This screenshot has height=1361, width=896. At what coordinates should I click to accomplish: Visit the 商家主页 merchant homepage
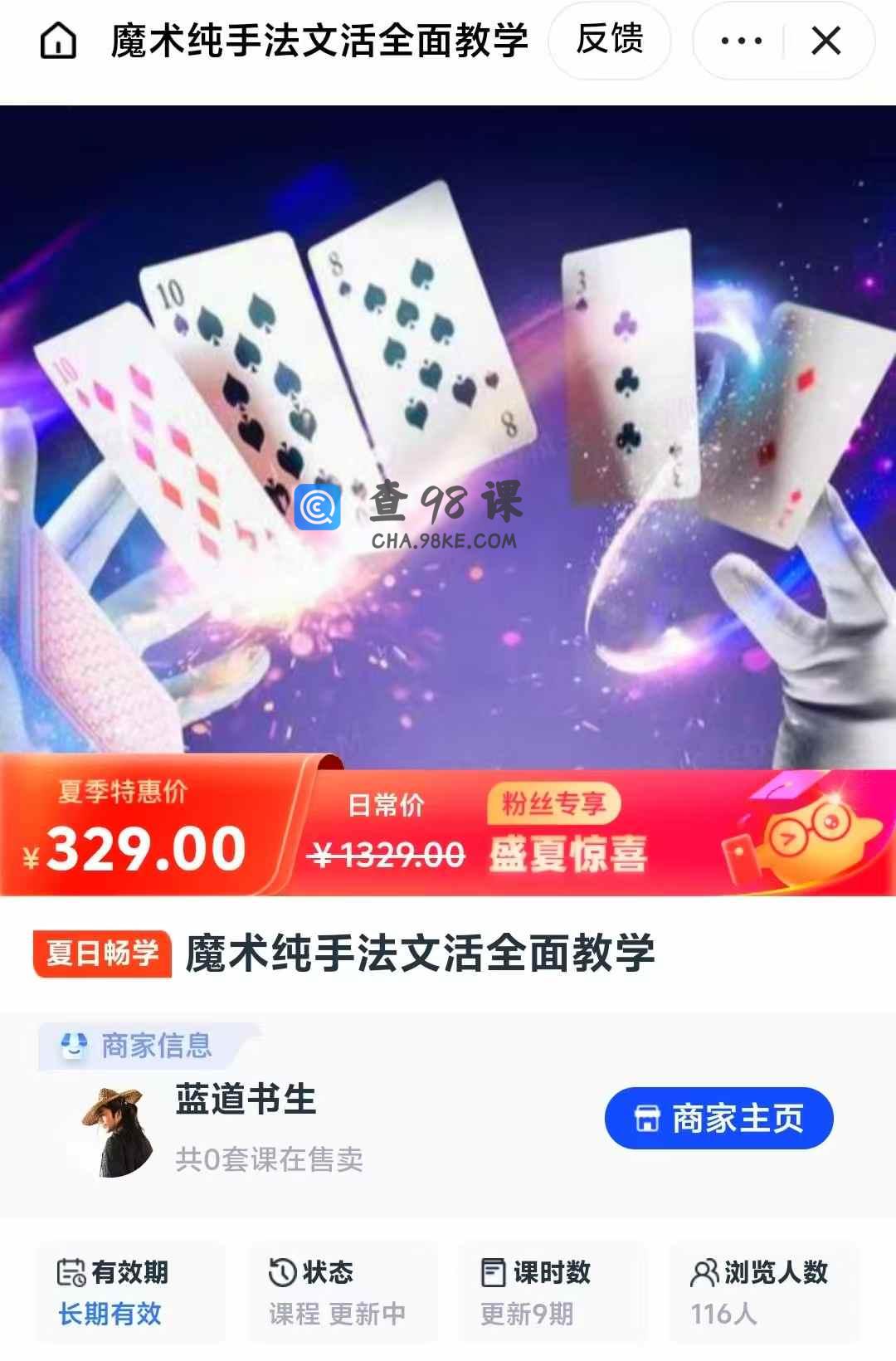(x=718, y=1118)
